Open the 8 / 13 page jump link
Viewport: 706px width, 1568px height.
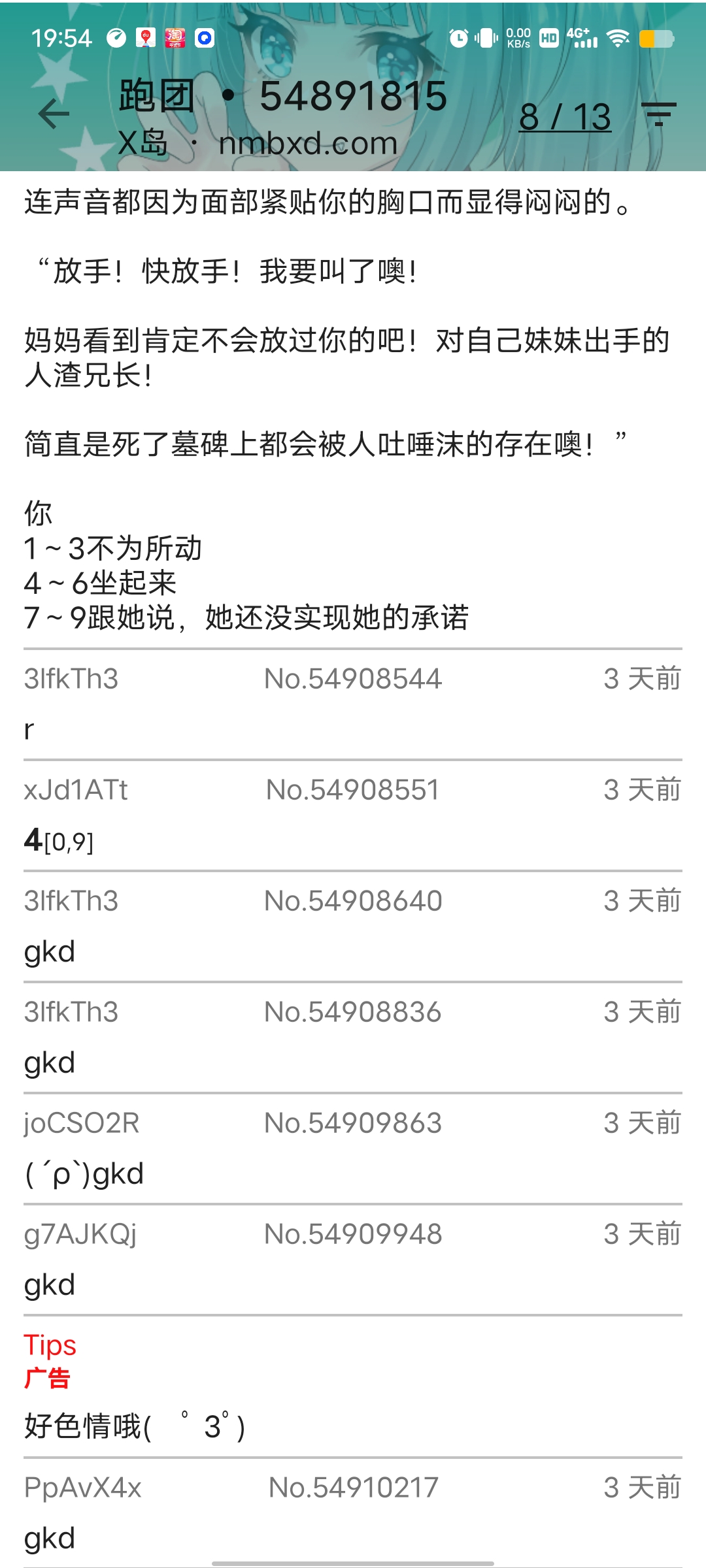565,118
